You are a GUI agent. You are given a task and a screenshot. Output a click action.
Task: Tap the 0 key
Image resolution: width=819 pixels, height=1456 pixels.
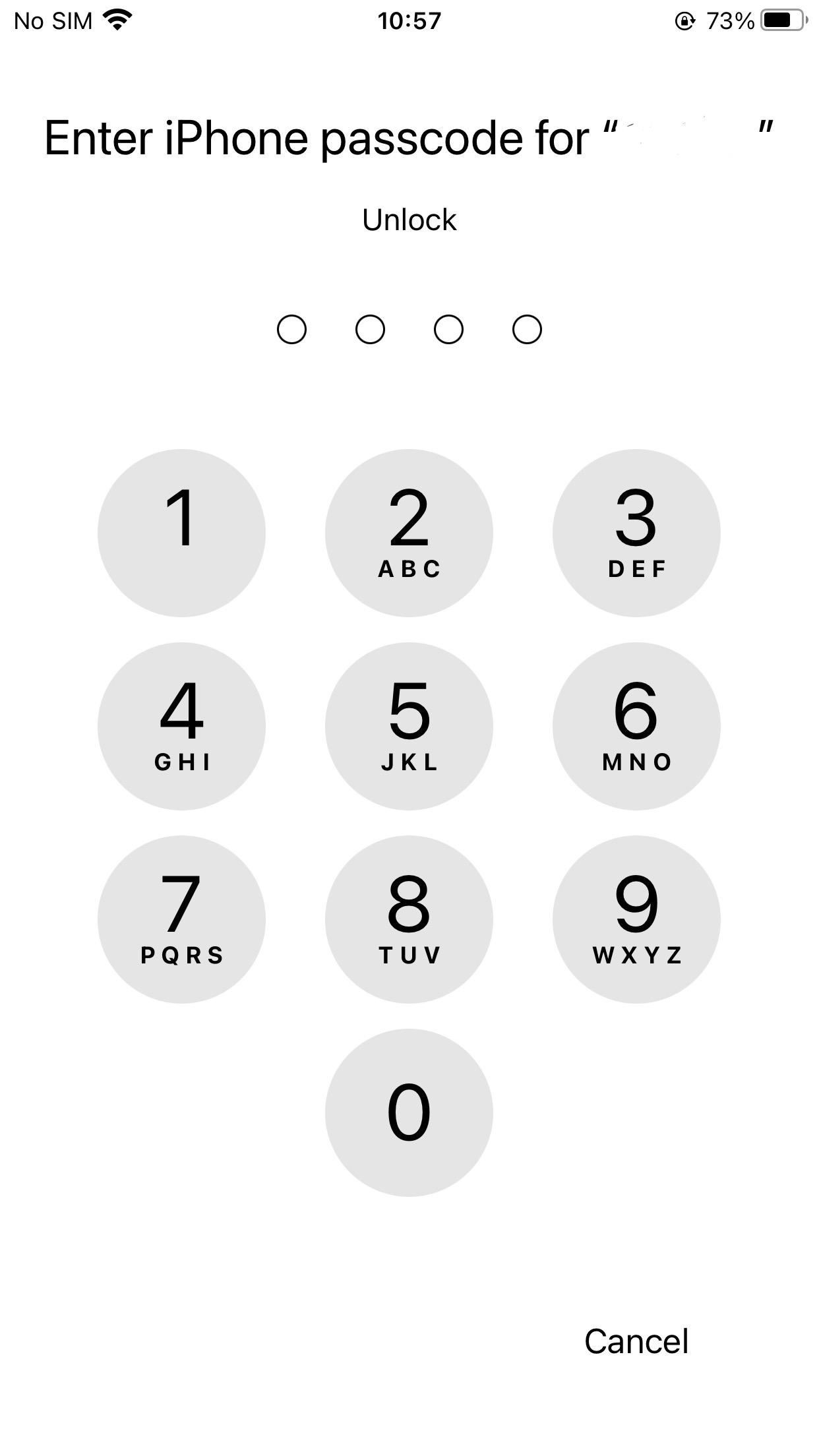click(x=409, y=1112)
